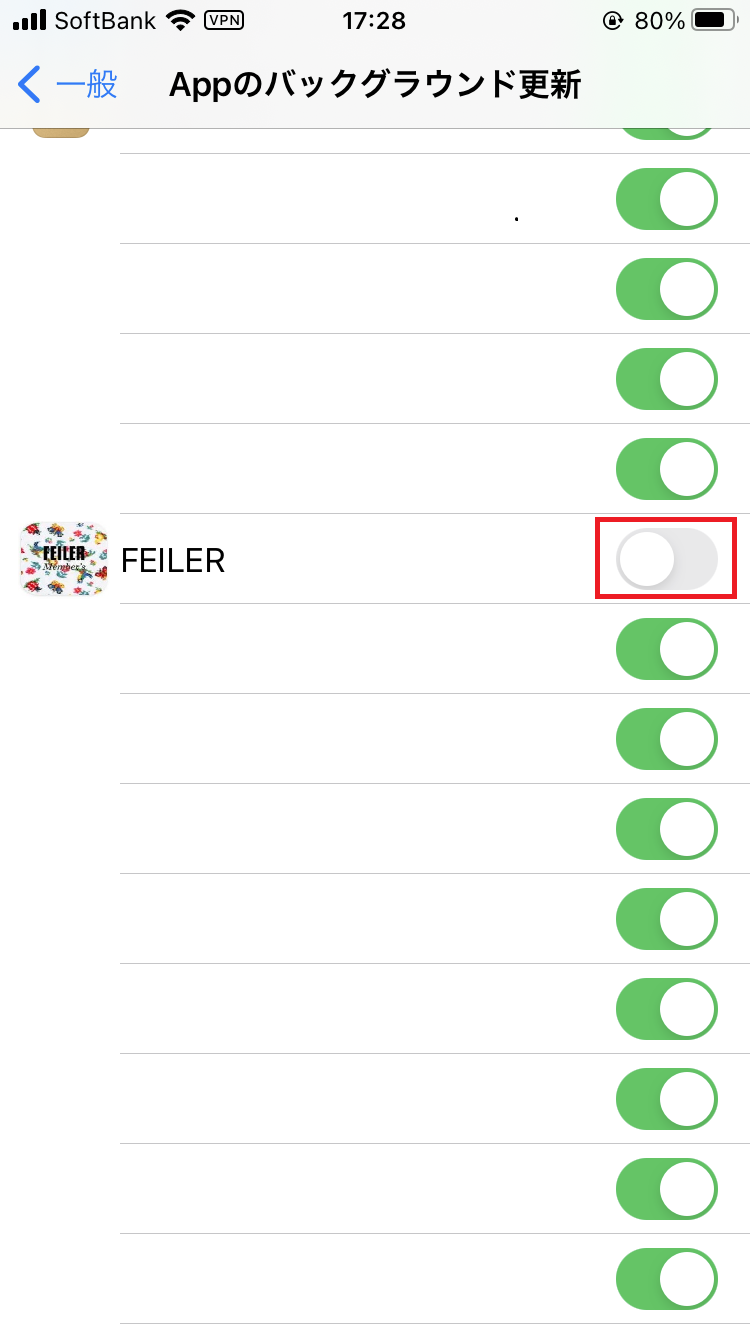Go back to 一般 settings
750x1334 pixels.
(68, 85)
